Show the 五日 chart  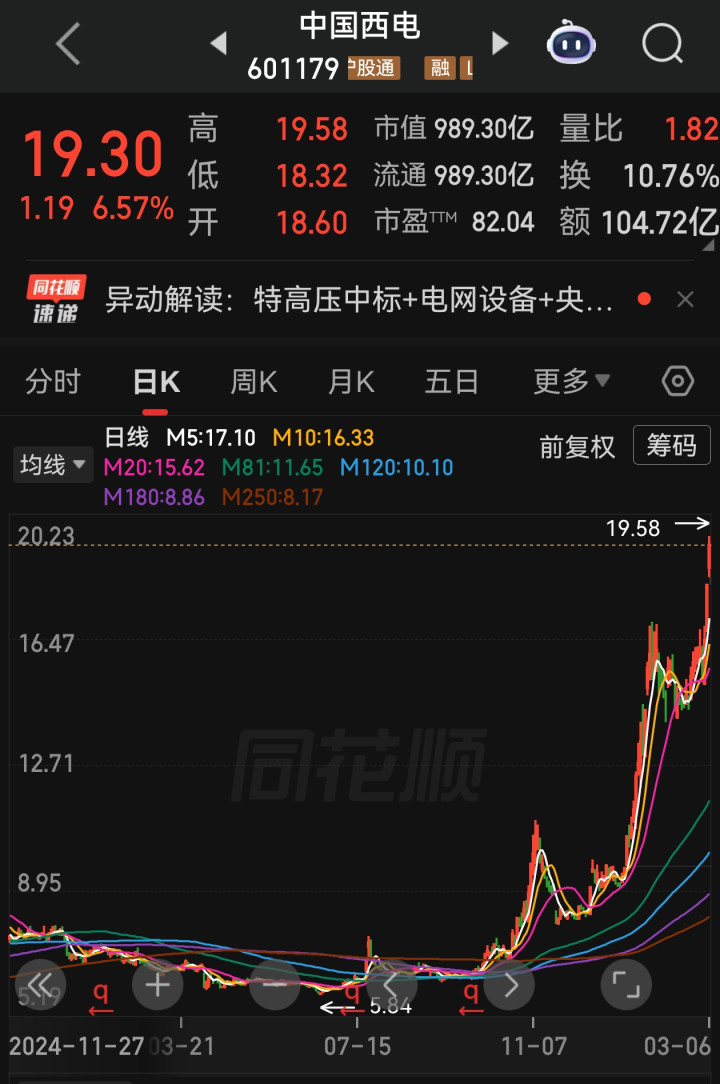451,382
